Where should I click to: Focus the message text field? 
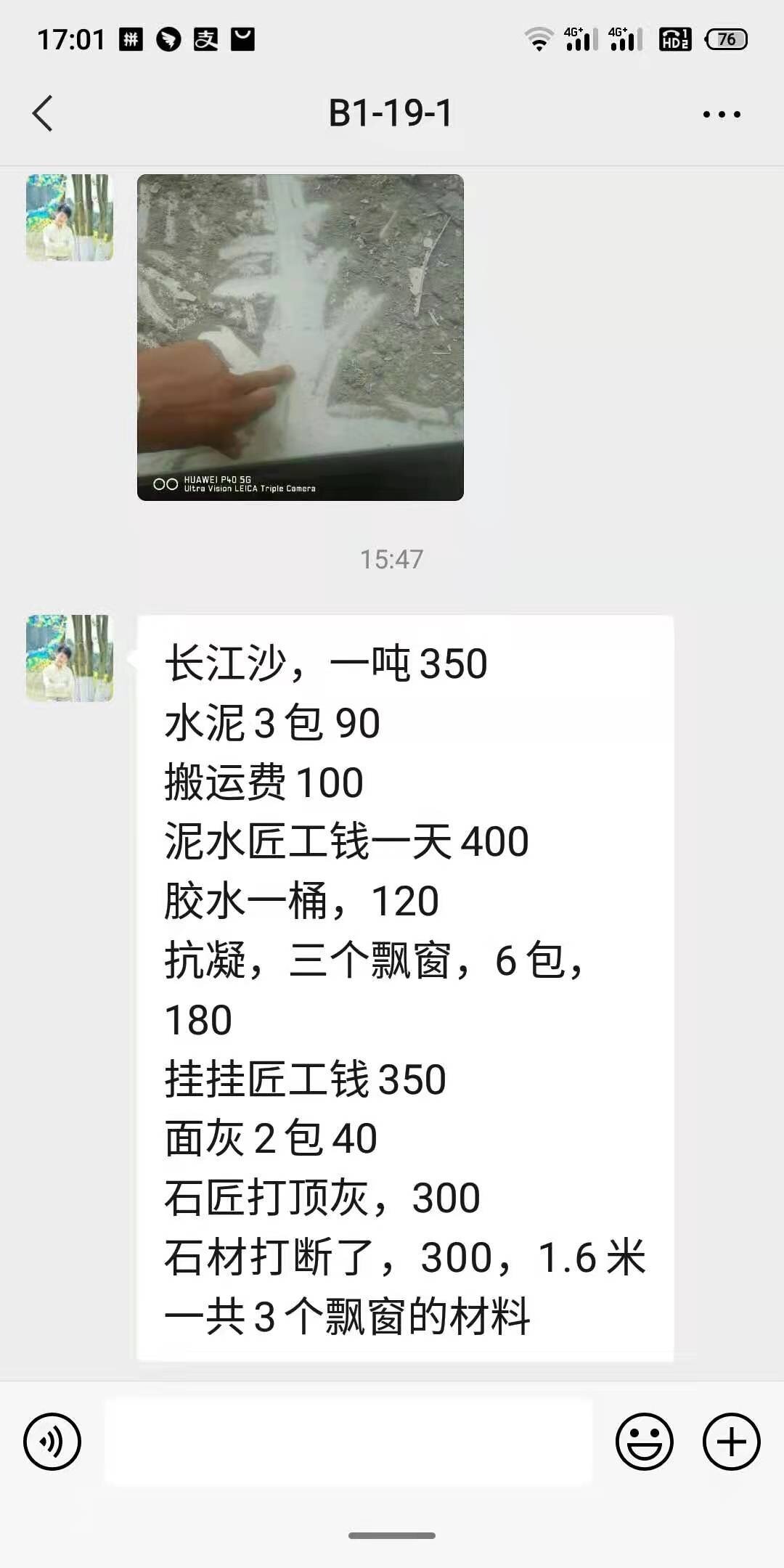point(348,1442)
